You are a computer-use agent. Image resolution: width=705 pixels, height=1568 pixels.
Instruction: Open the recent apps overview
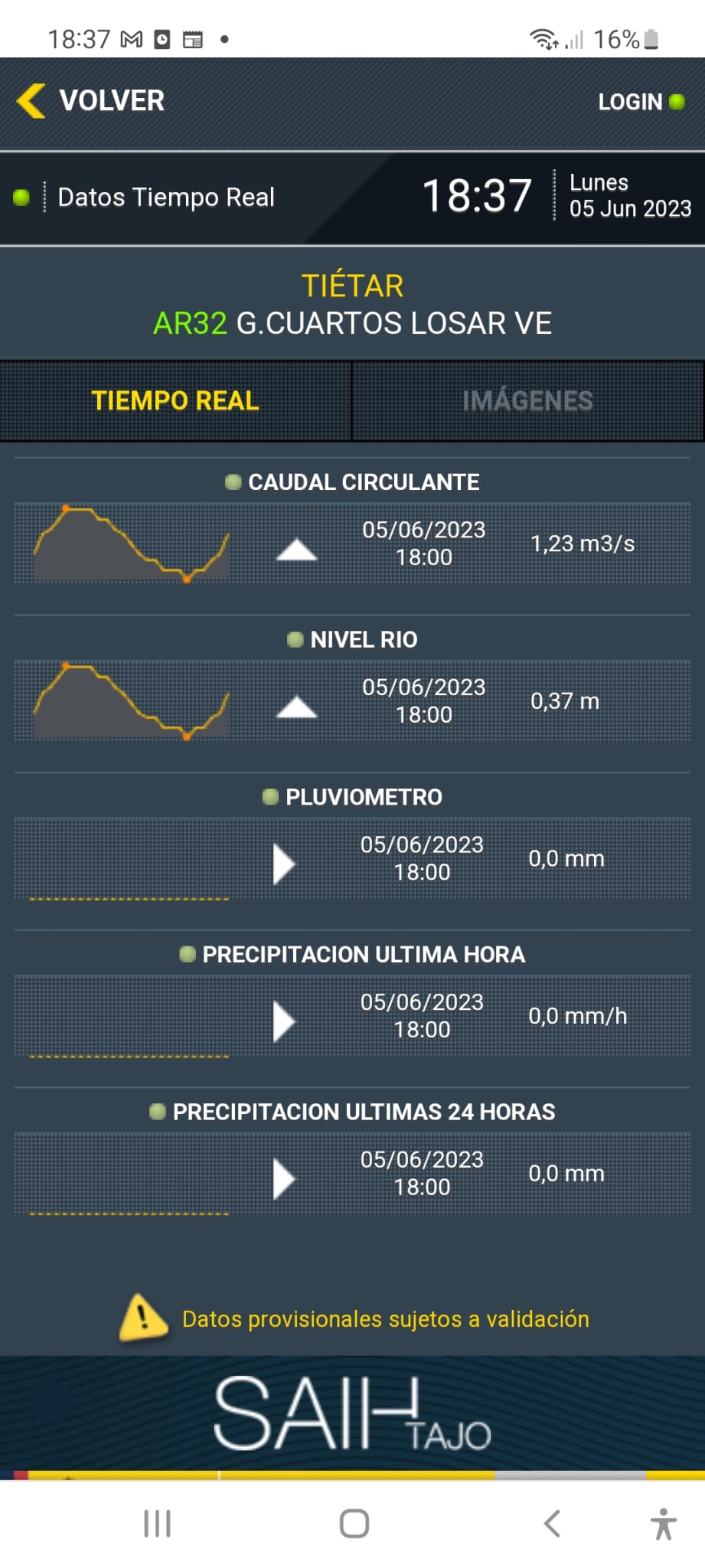pos(158,1524)
